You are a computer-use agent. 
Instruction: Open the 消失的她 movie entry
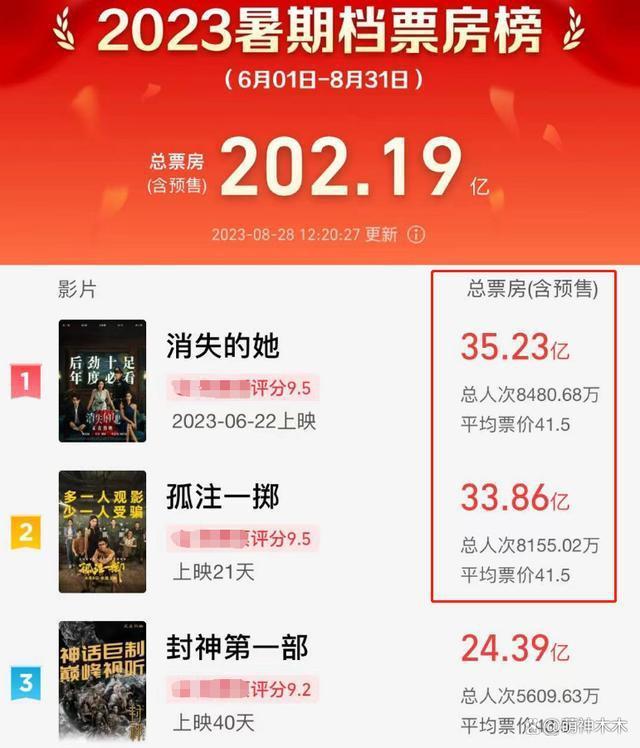(223, 346)
